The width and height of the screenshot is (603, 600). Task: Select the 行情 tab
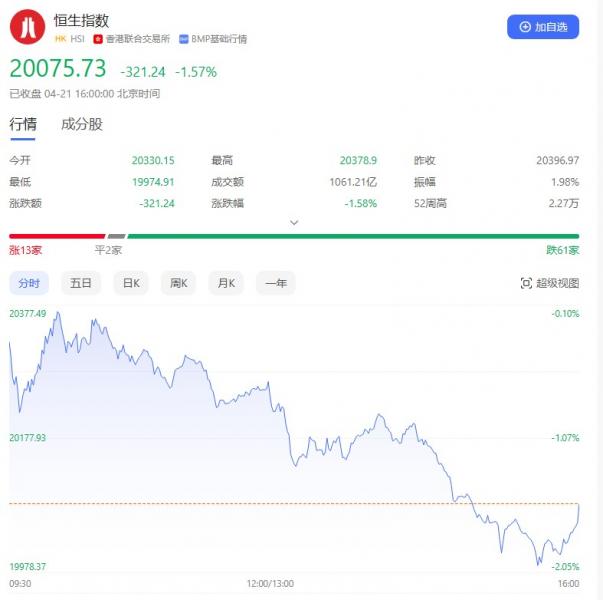pos(23,124)
